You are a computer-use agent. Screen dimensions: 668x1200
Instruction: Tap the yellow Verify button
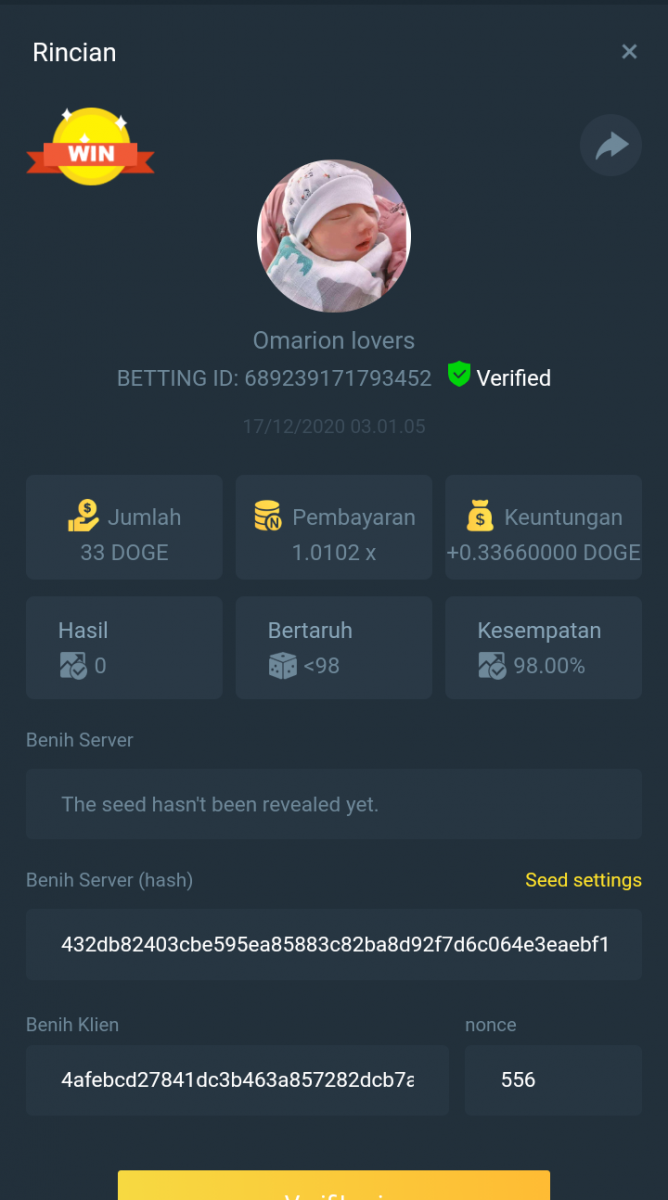(x=333, y=1187)
